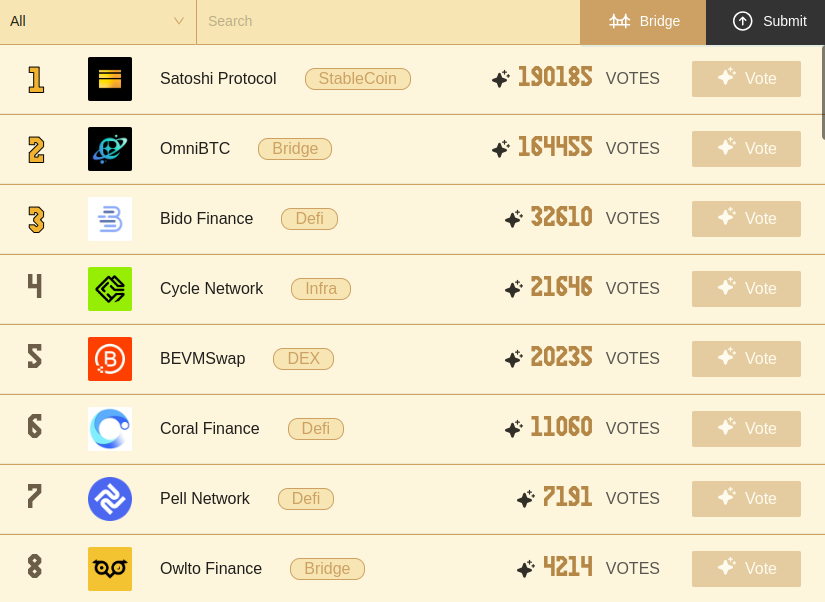The height and width of the screenshot is (602, 825).
Task: Vote for BEVMSwap
Action: point(746,359)
